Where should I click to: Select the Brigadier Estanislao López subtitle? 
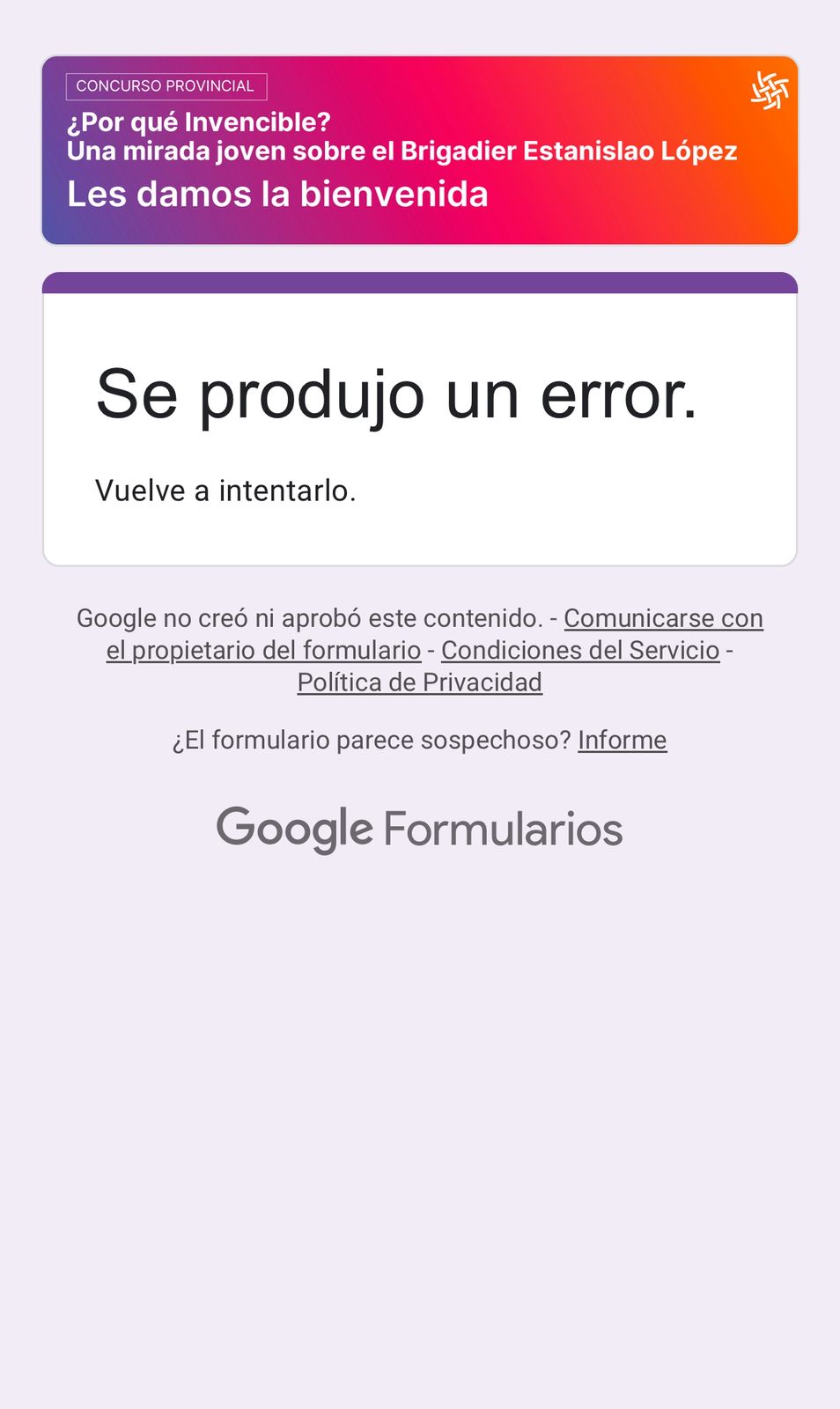point(403,151)
